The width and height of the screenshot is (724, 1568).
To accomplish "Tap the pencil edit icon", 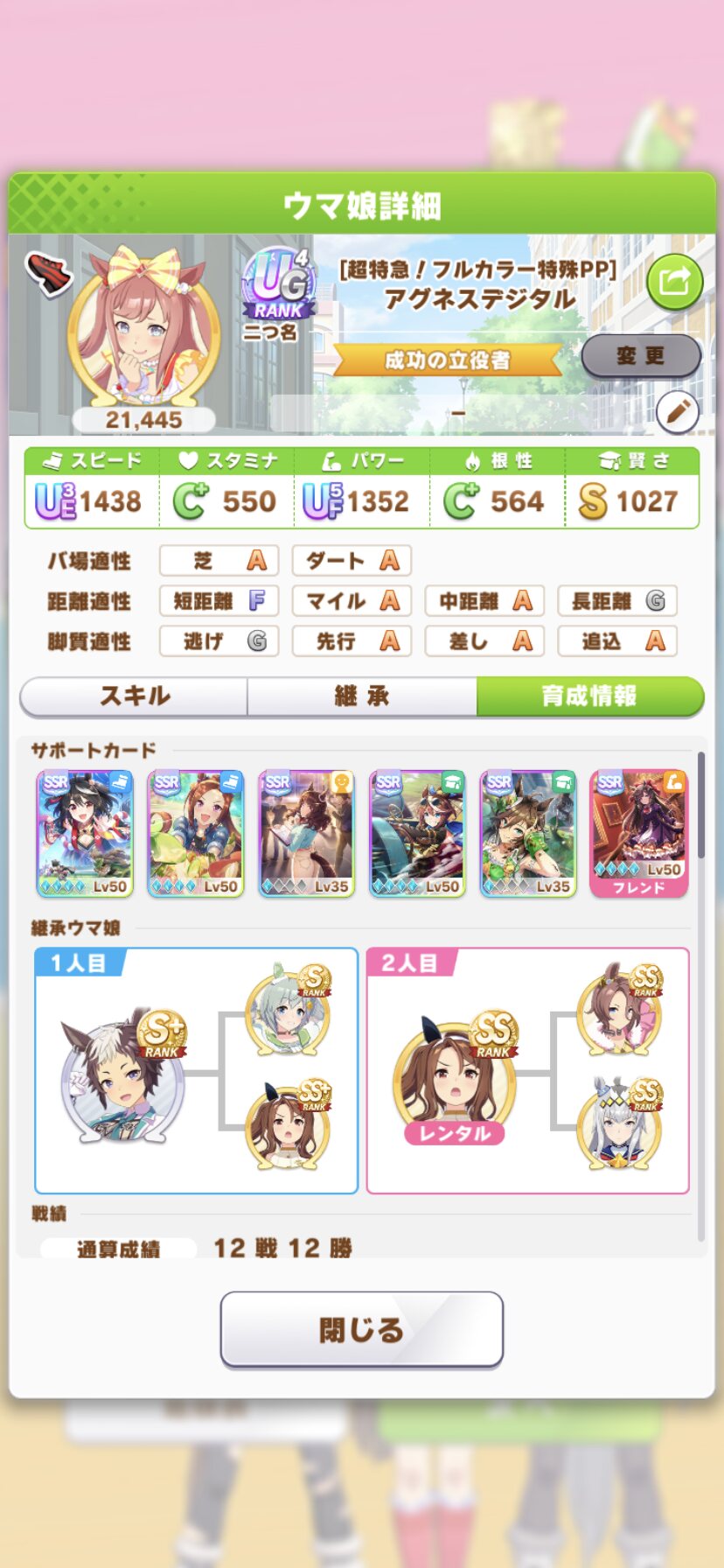I will [677, 411].
